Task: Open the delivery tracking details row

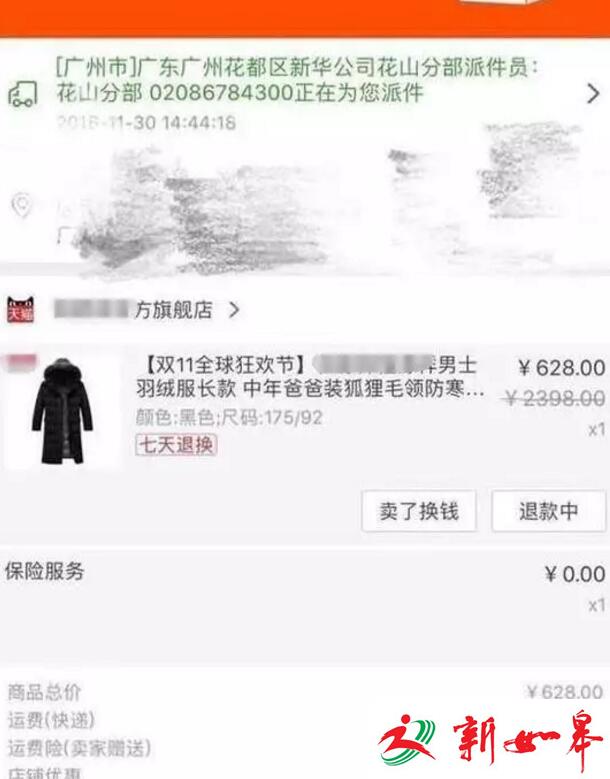Action: pos(300,93)
